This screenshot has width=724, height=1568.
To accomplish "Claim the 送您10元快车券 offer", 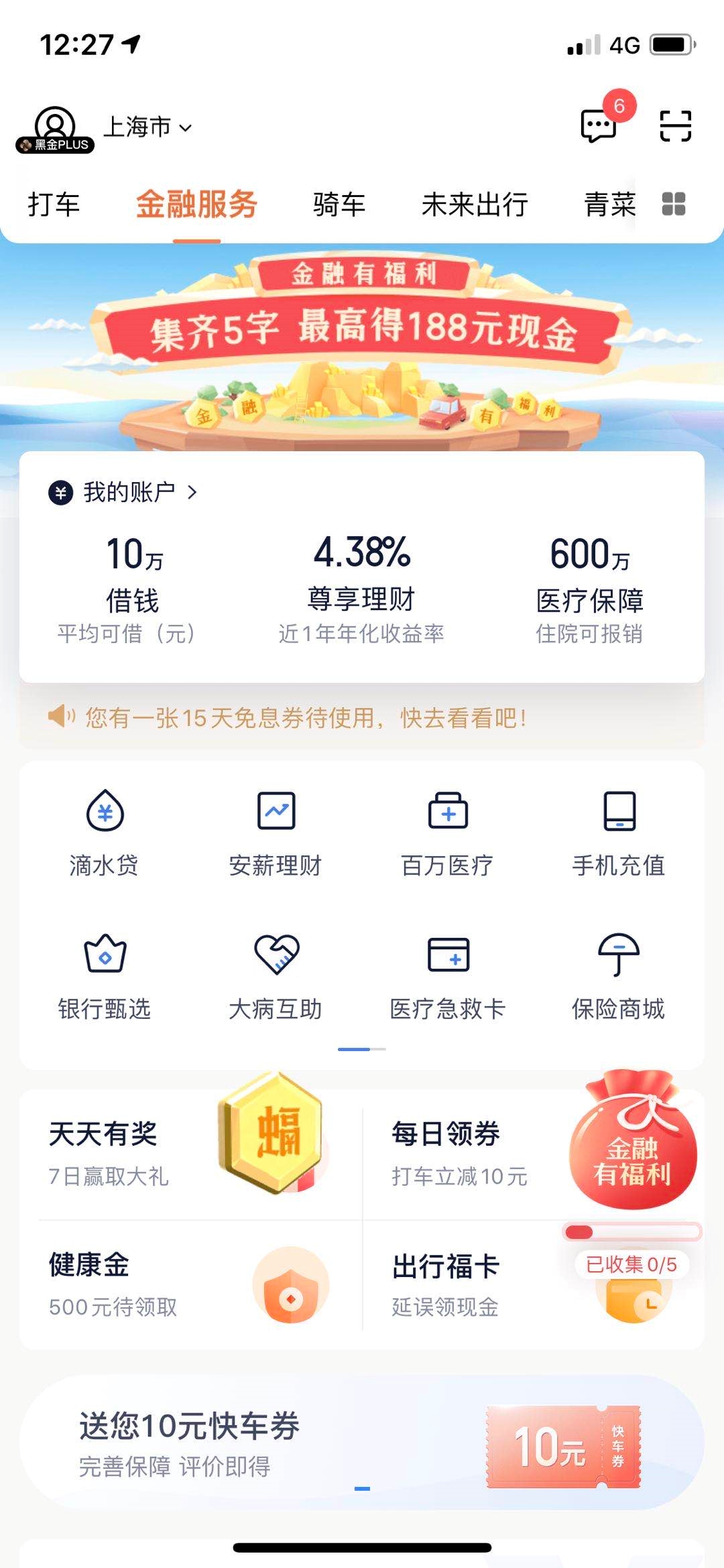I will (362, 1443).
